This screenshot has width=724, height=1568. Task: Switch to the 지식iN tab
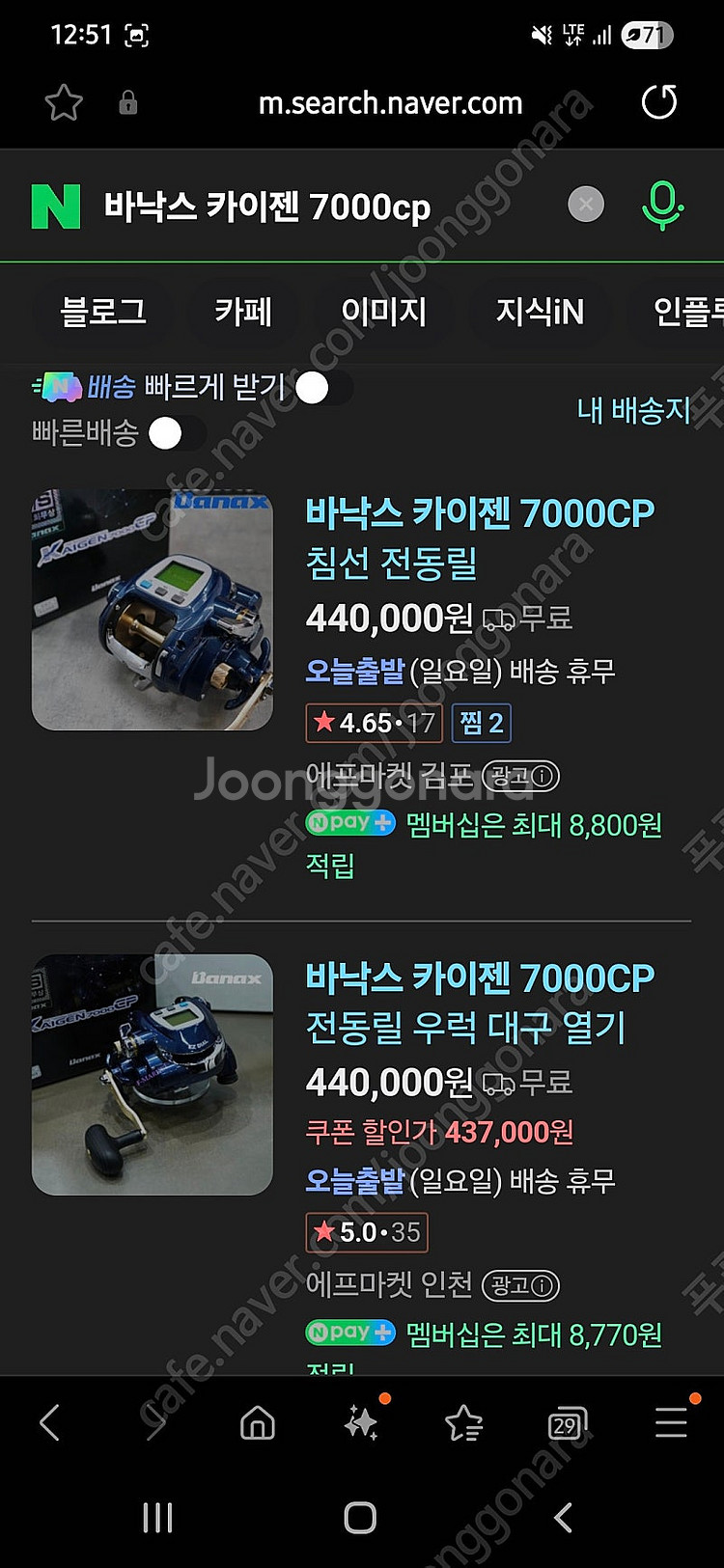540,312
